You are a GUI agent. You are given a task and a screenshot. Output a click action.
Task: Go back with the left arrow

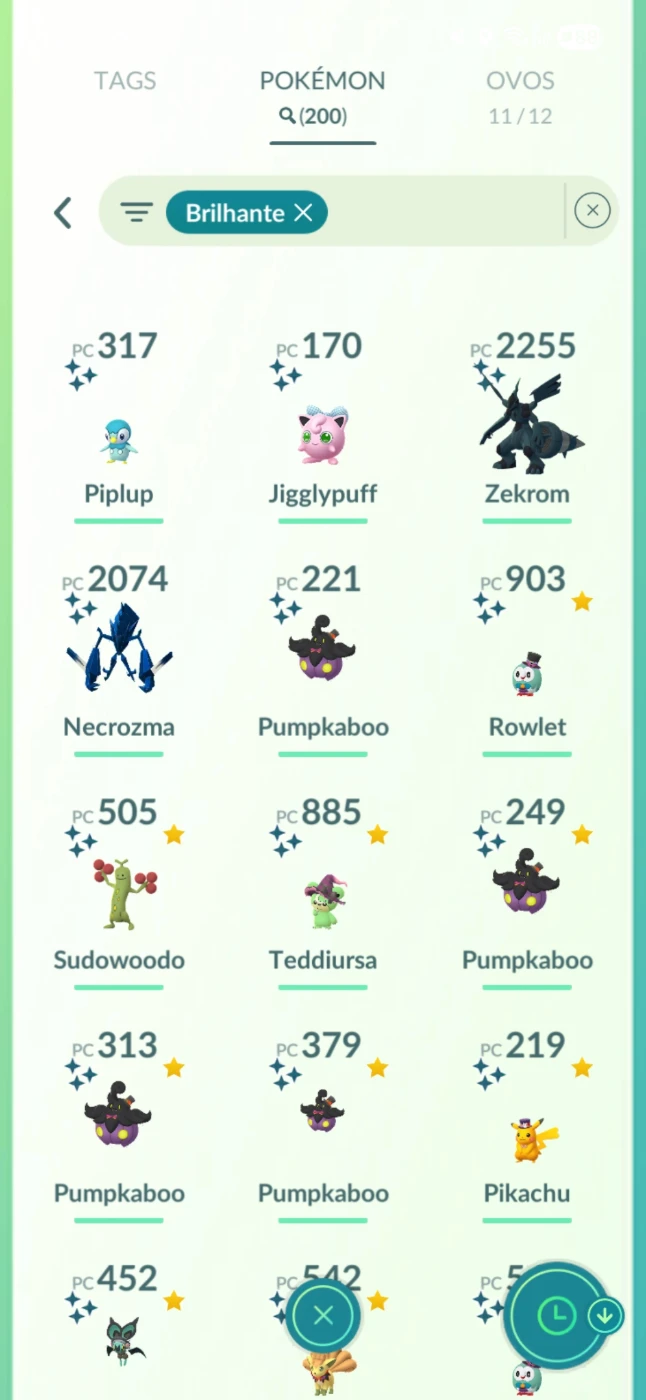[63, 212]
